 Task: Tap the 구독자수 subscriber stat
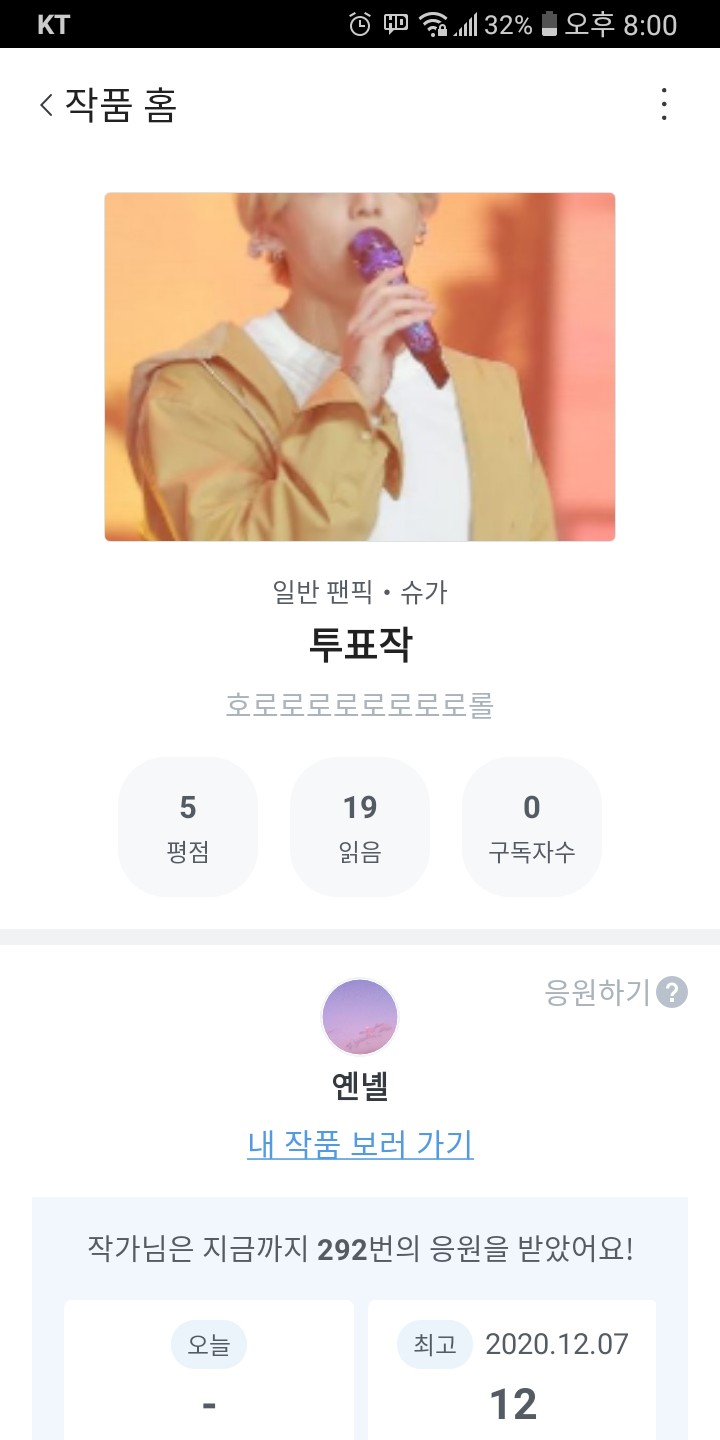(531, 827)
